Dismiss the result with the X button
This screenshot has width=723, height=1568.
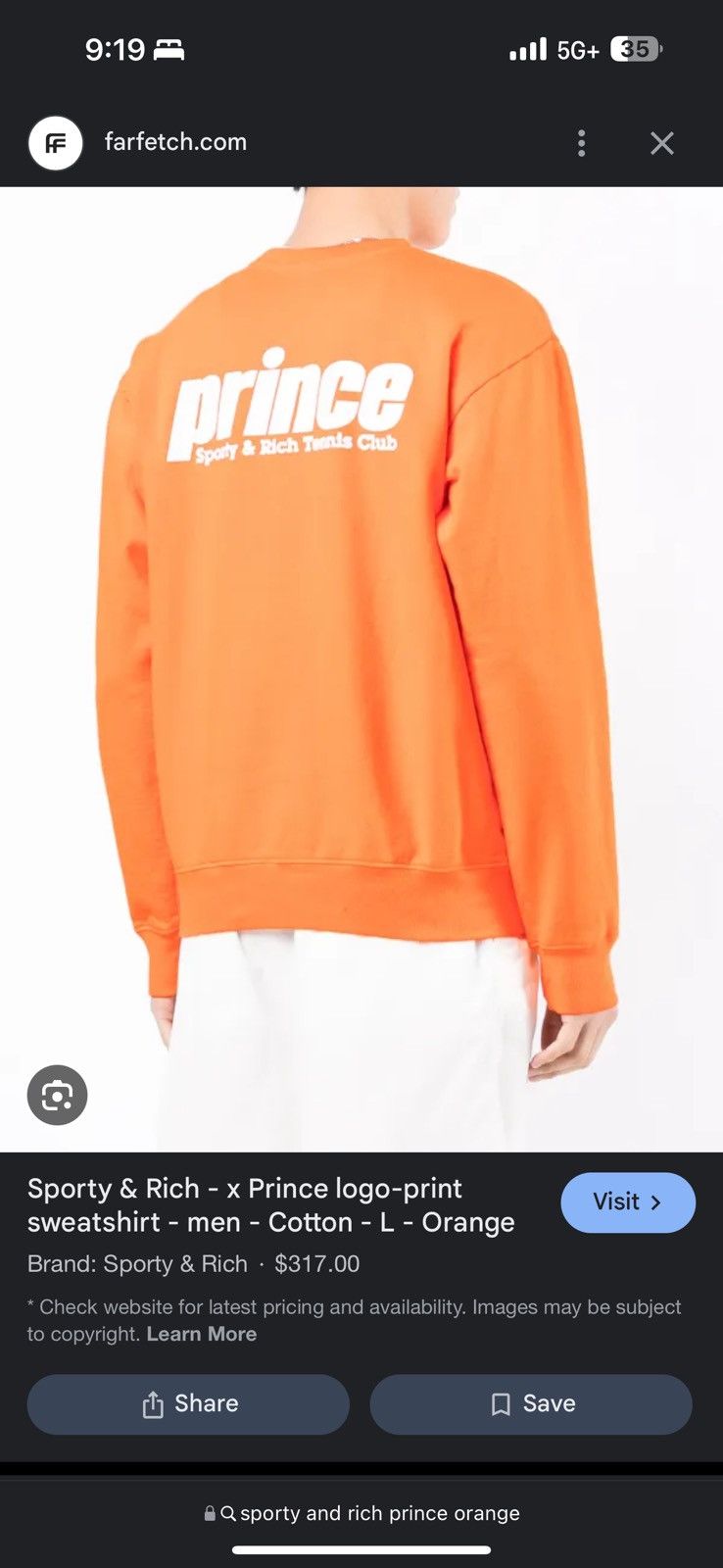click(x=661, y=143)
